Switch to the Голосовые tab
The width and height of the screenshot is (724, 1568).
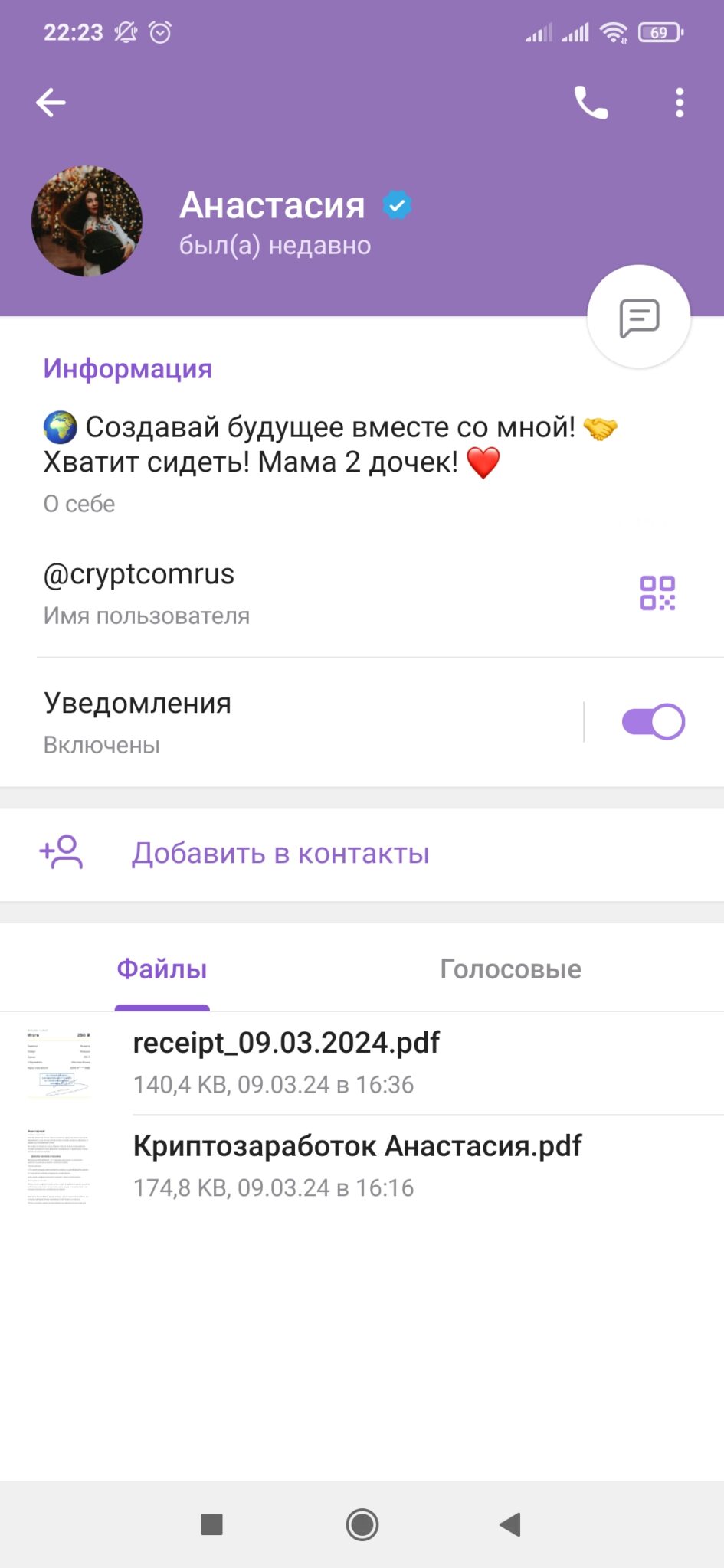tap(510, 969)
